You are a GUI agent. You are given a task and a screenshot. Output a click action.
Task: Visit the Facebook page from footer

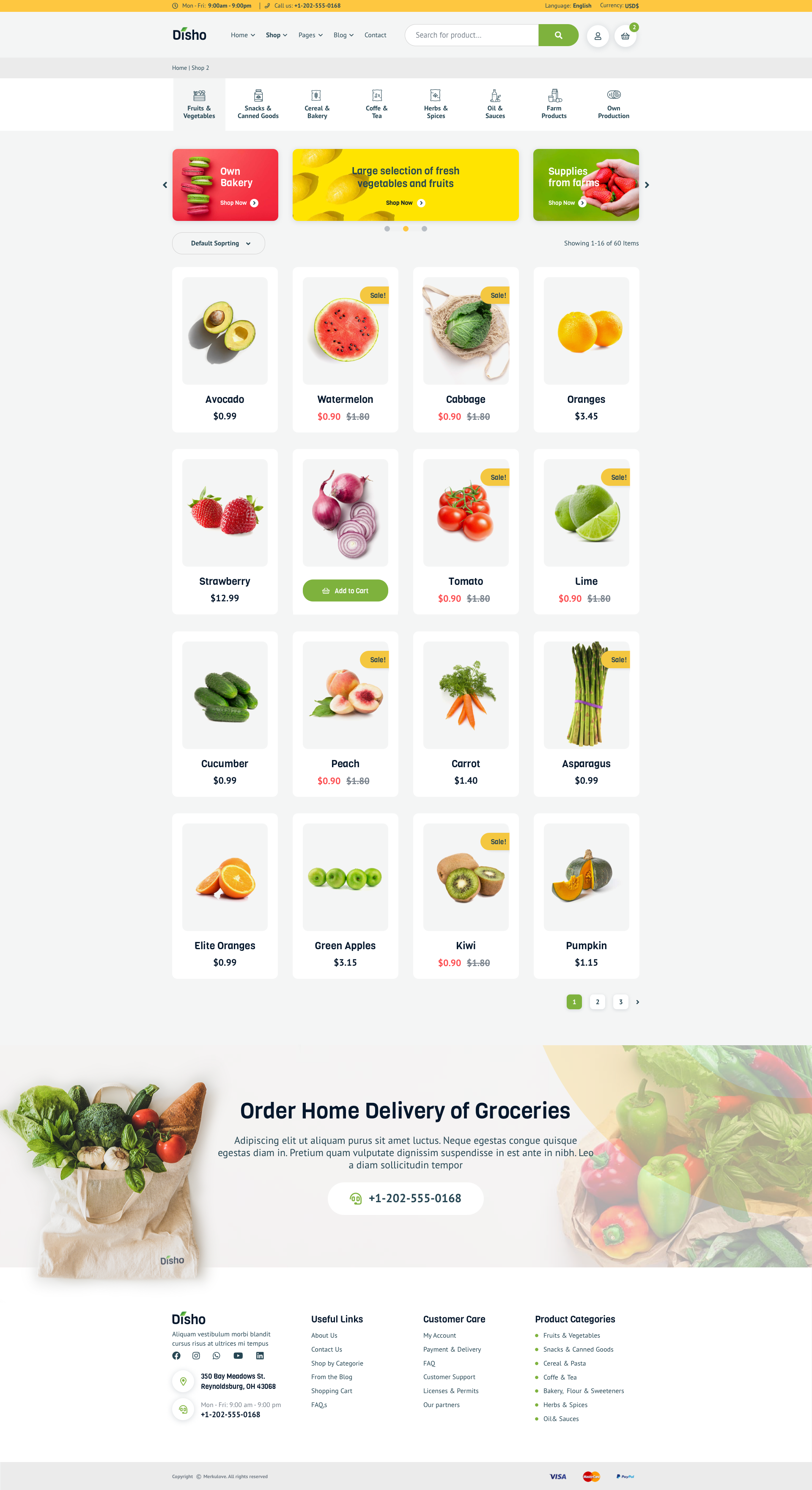pos(176,1356)
